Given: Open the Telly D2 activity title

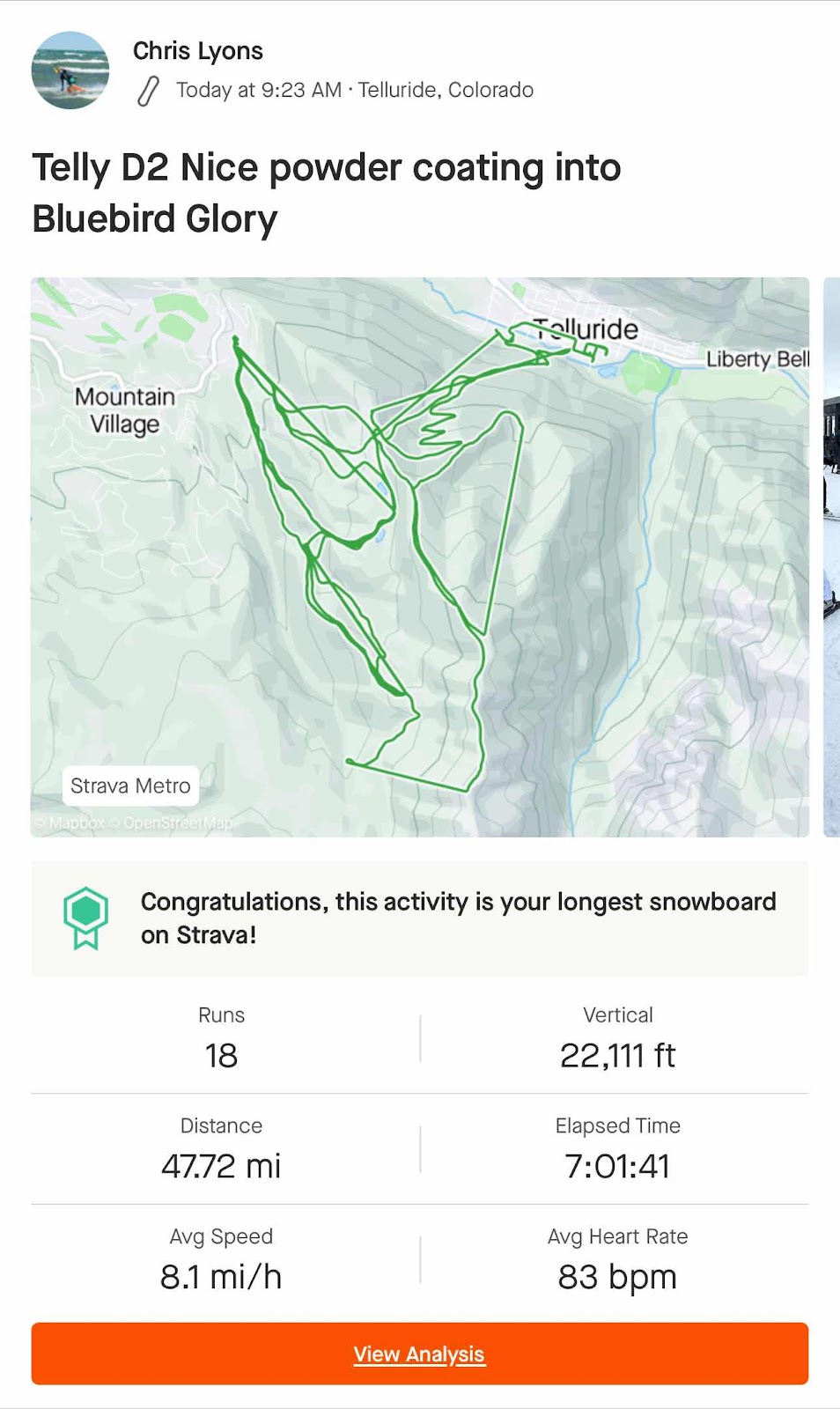Looking at the screenshot, I should [327, 193].
